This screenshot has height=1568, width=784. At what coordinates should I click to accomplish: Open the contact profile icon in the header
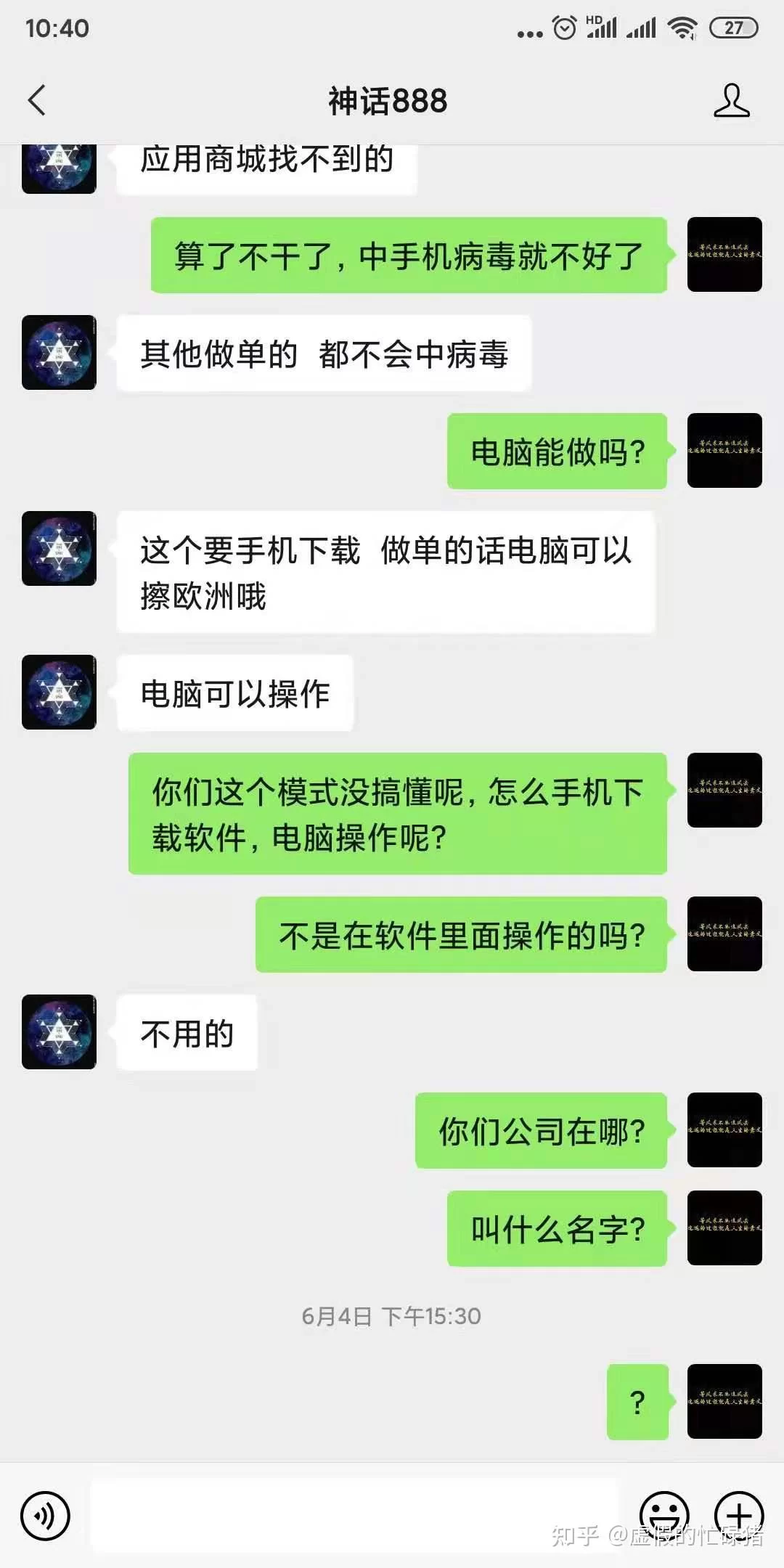[731, 100]
